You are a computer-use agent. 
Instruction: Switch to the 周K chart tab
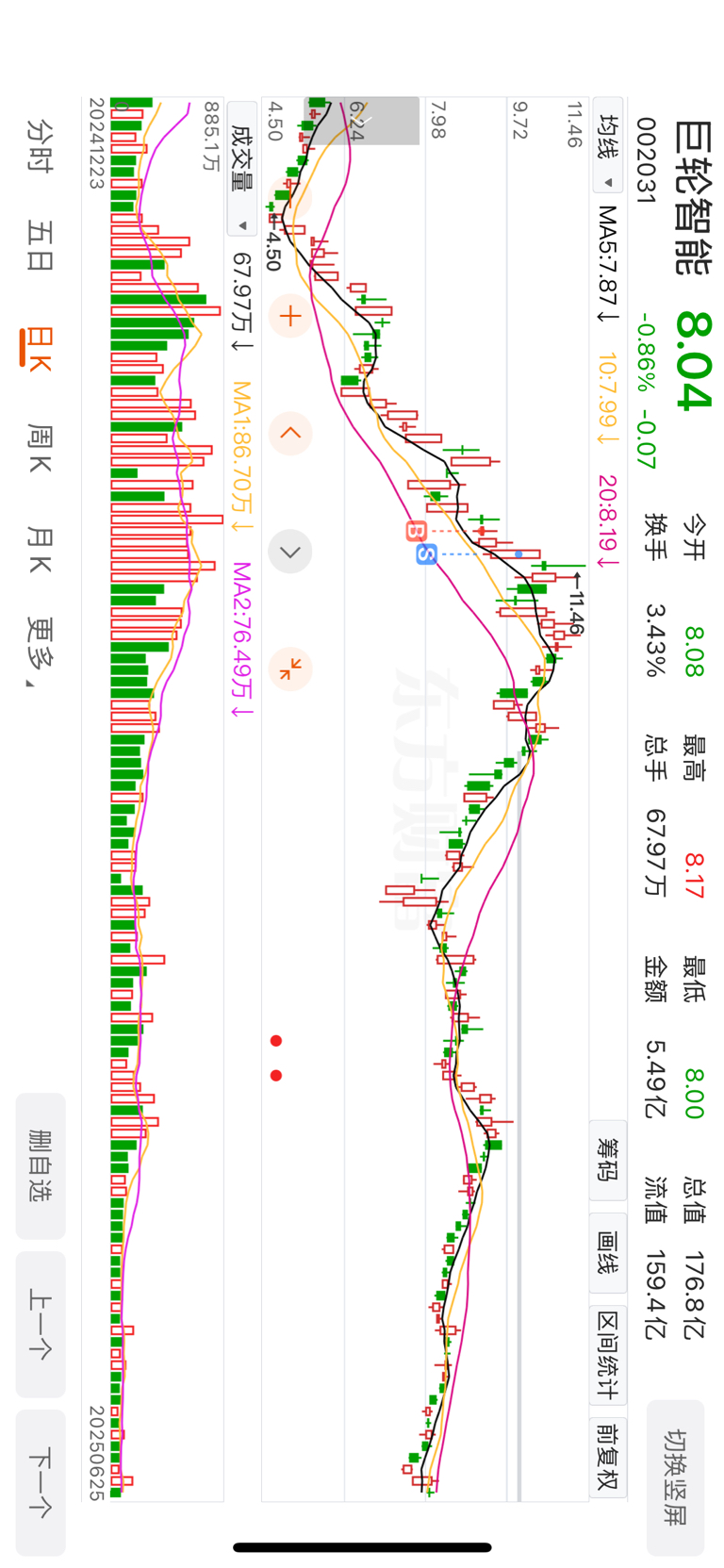[x=40, y=448]
